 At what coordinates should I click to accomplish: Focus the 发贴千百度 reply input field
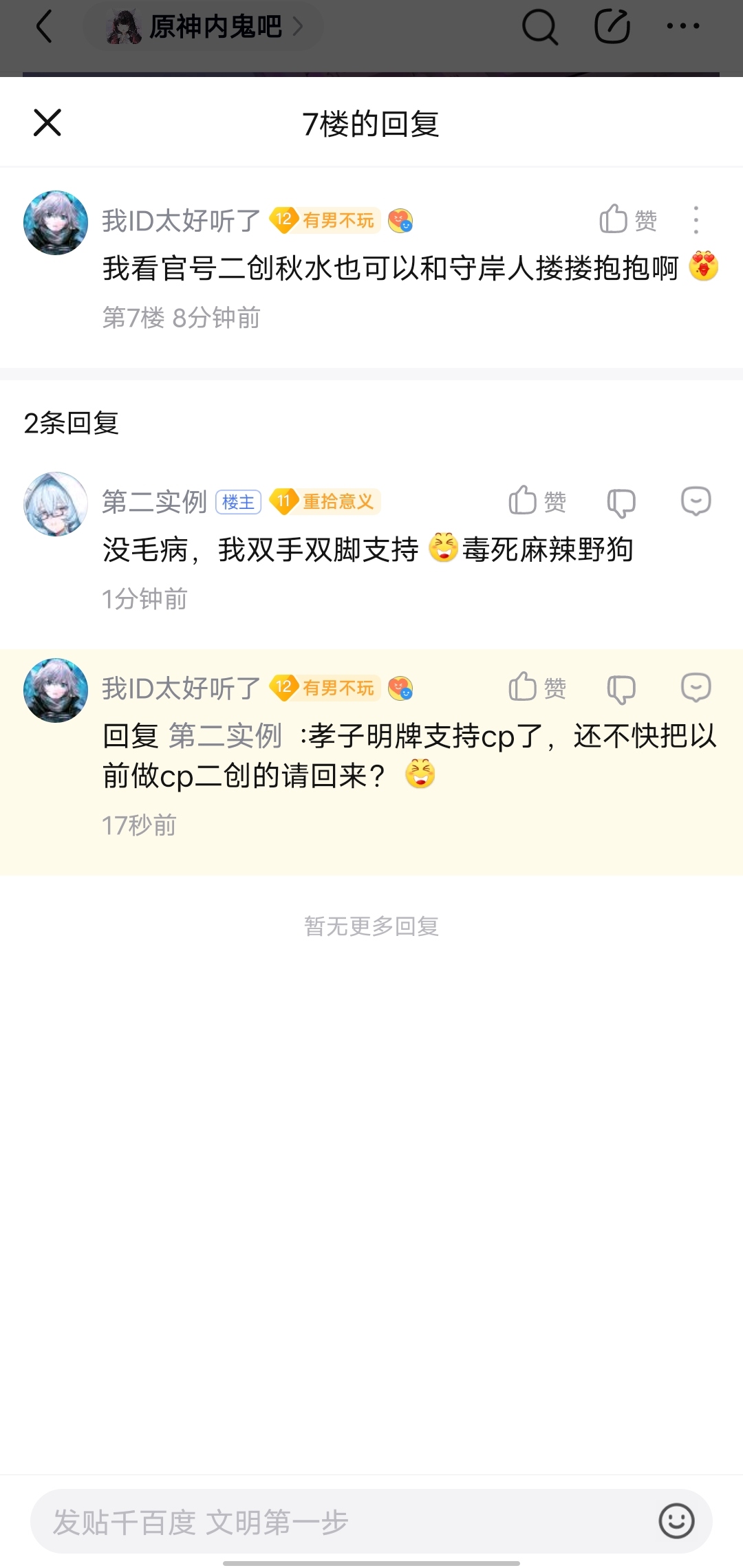(344, 1521)
